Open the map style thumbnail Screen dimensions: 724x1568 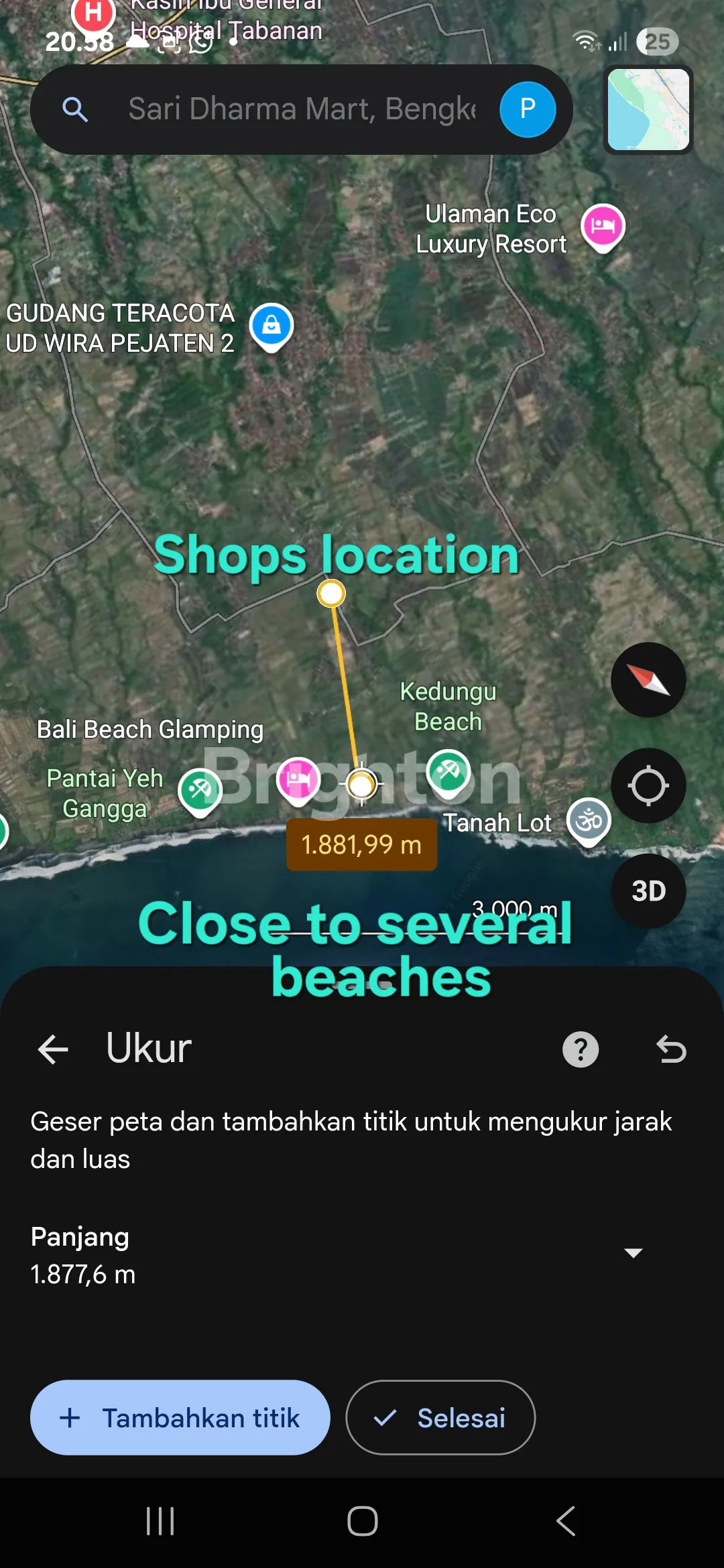pyautogui.click(x=648, y=110)
